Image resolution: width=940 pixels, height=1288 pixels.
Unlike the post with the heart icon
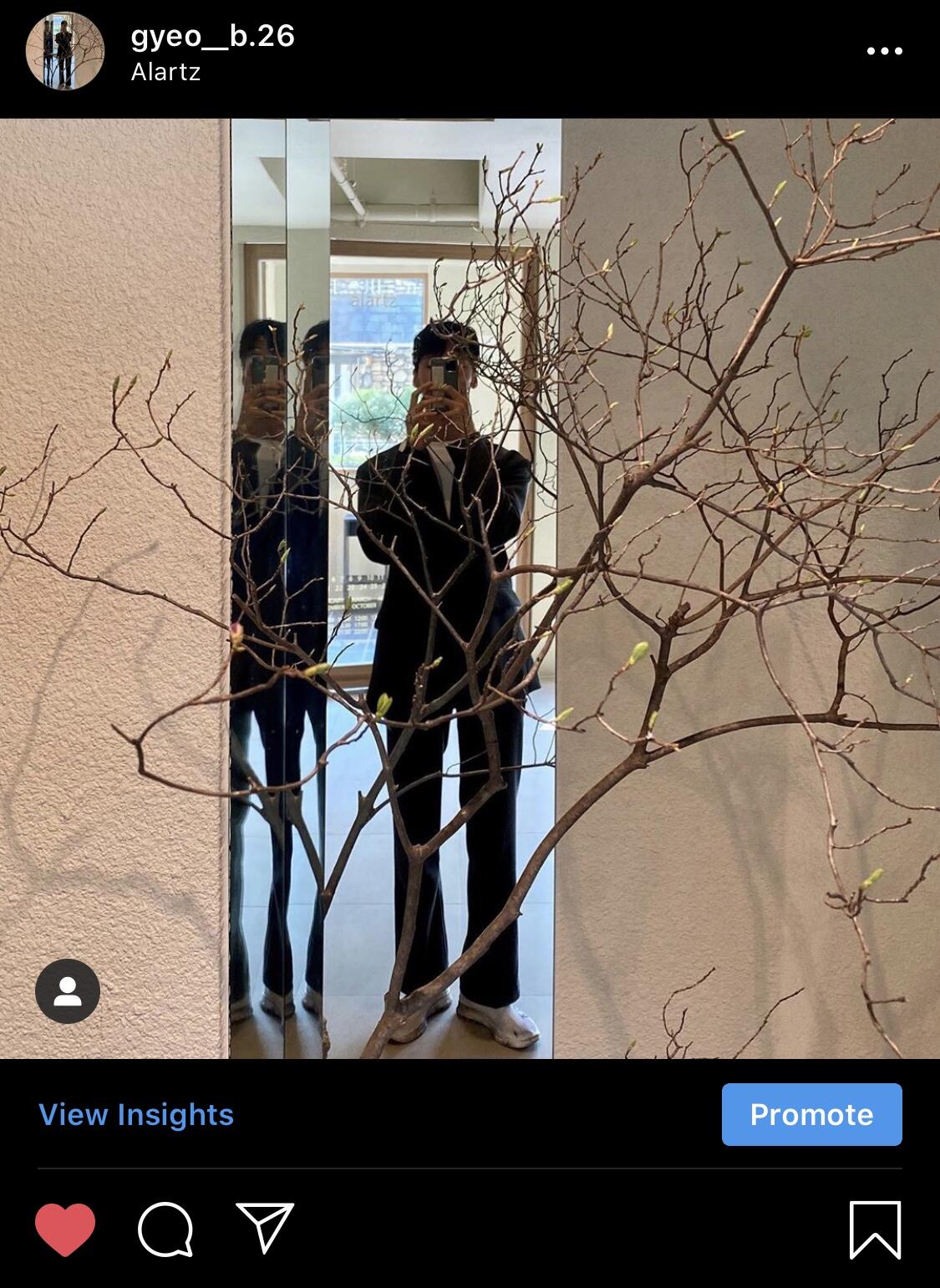tap(65, 1229)
